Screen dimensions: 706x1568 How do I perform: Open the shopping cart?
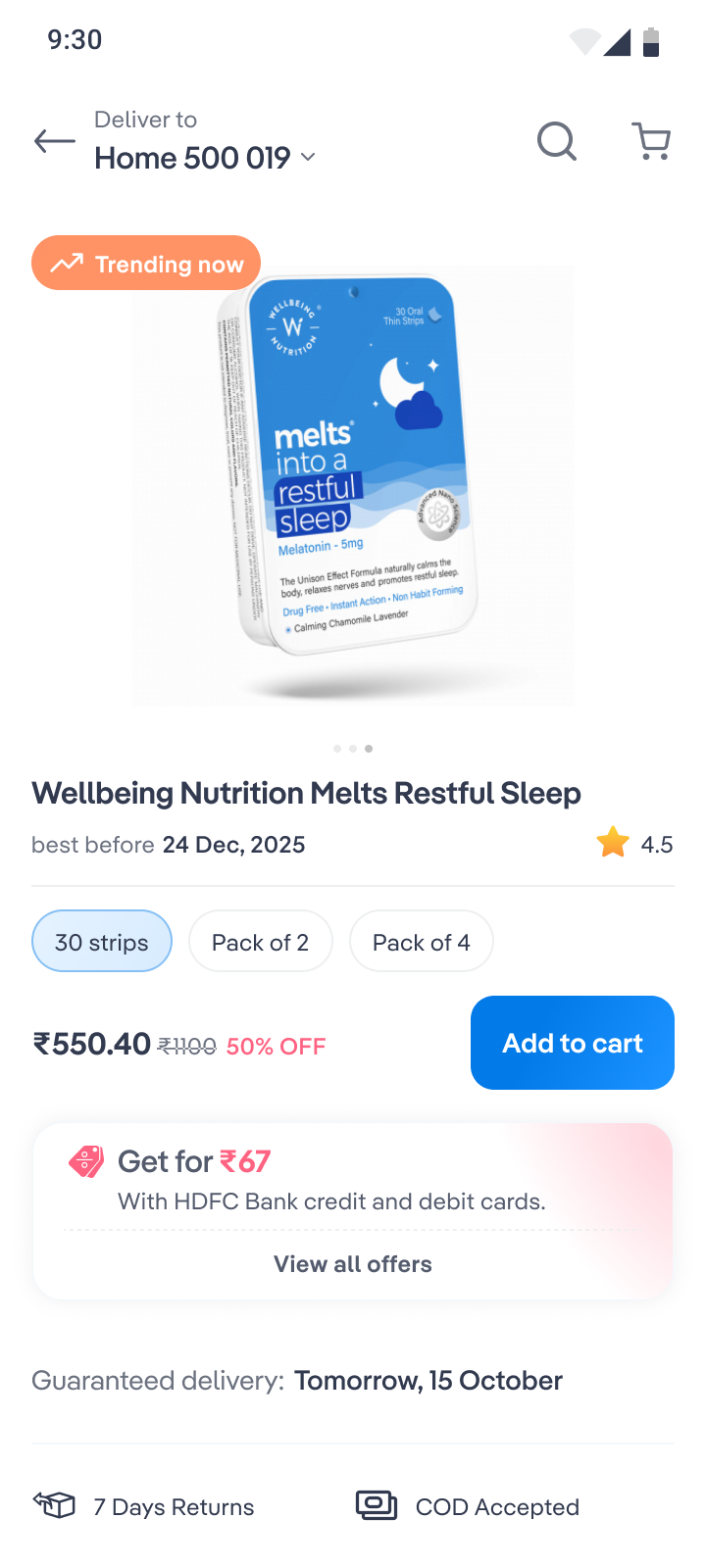[x=651, y=141]
